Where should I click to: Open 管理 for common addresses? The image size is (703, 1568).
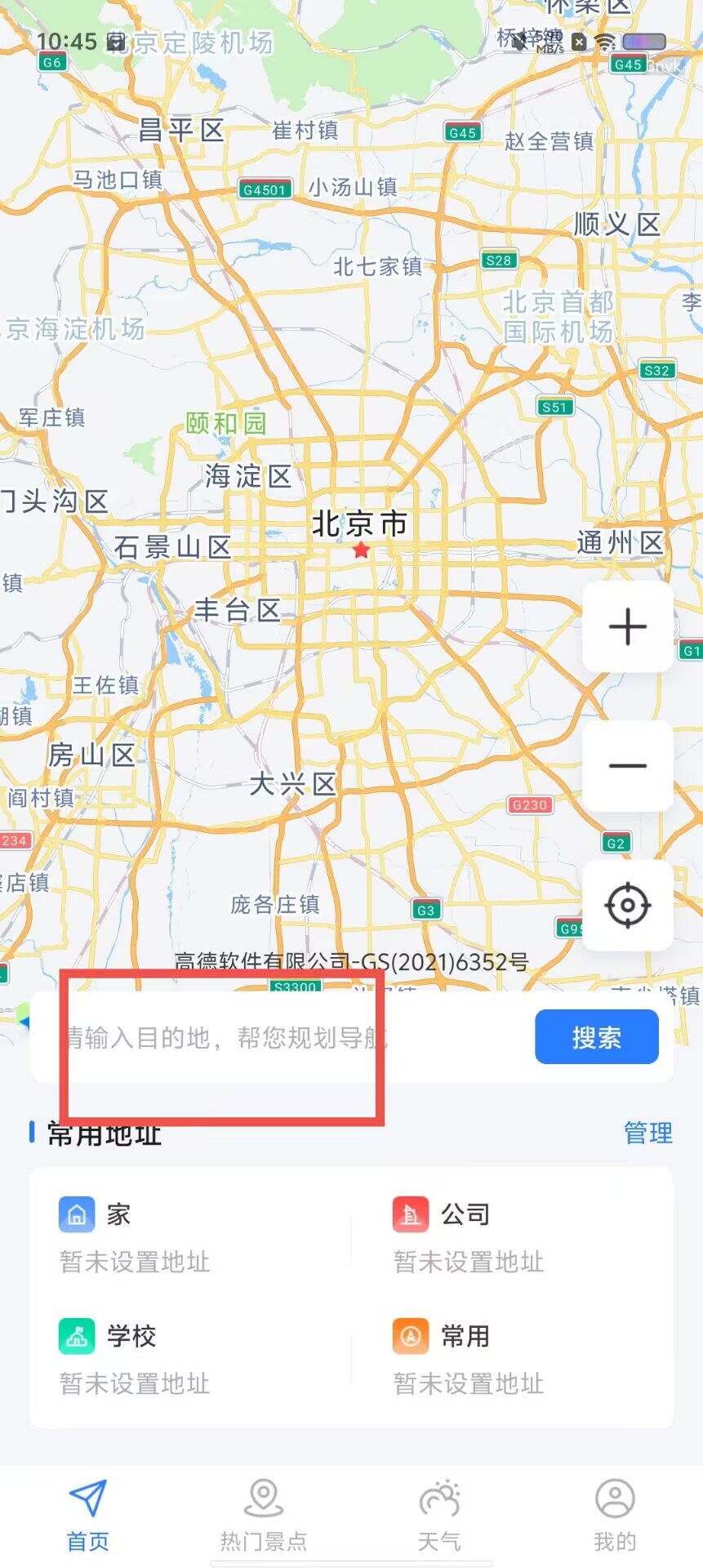click(x=648, y=1133)
